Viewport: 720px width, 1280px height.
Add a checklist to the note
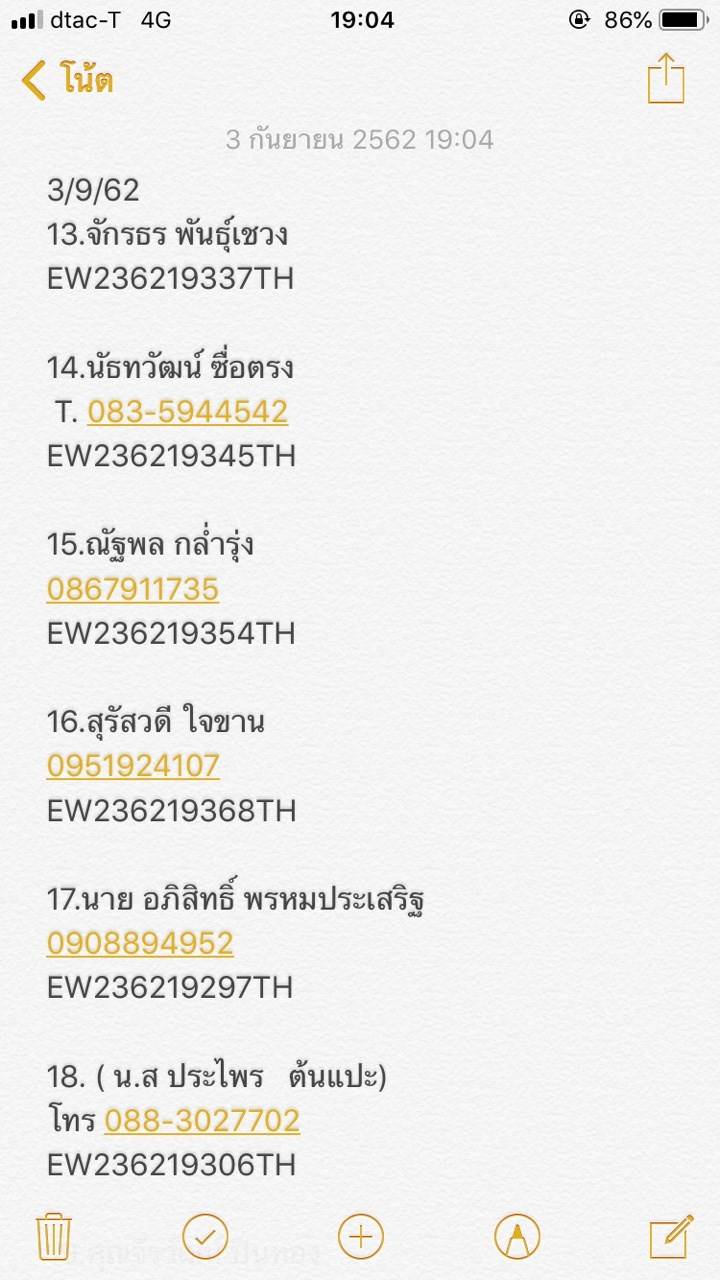pos(206,1236)
